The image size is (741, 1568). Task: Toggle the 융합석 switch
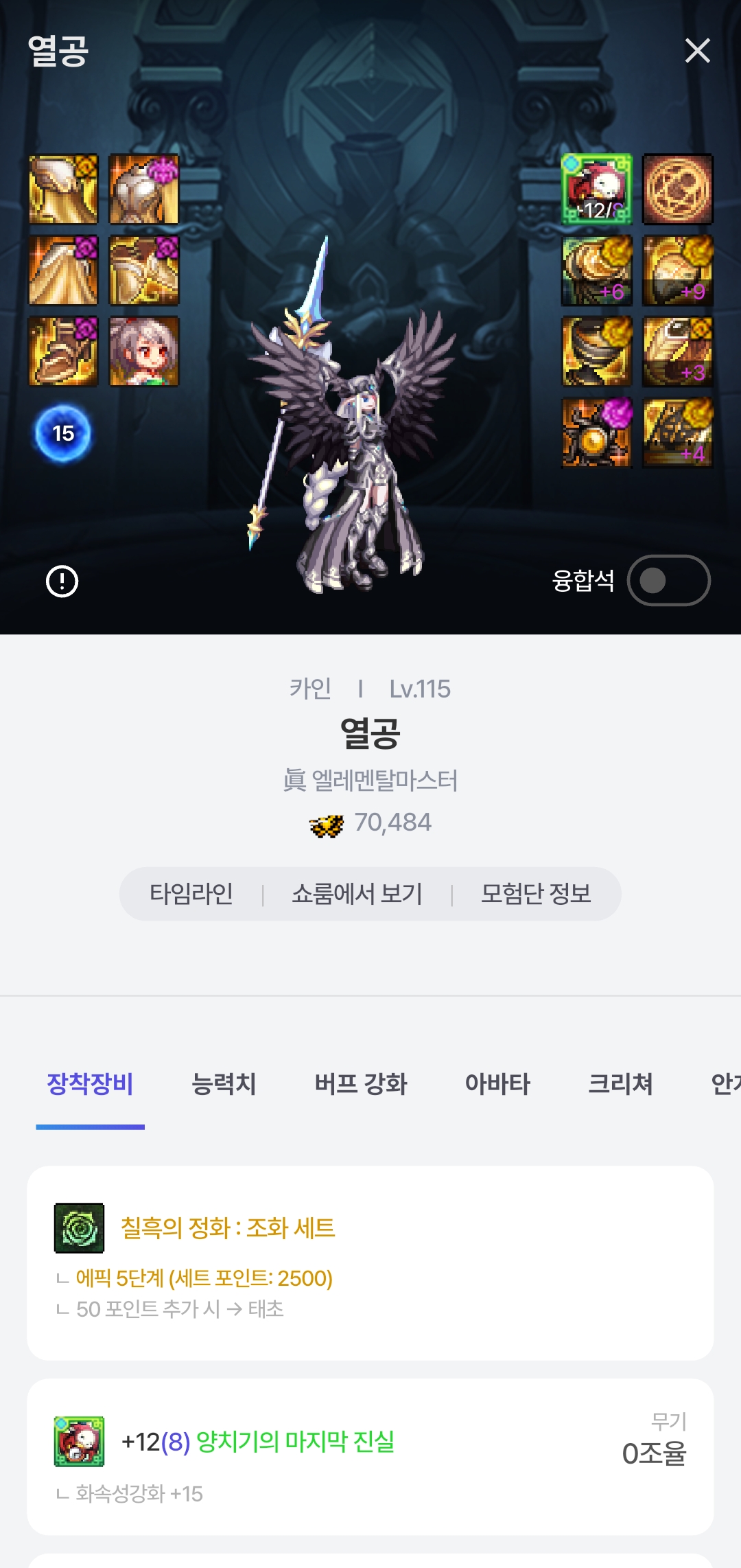tap(668, 581)
